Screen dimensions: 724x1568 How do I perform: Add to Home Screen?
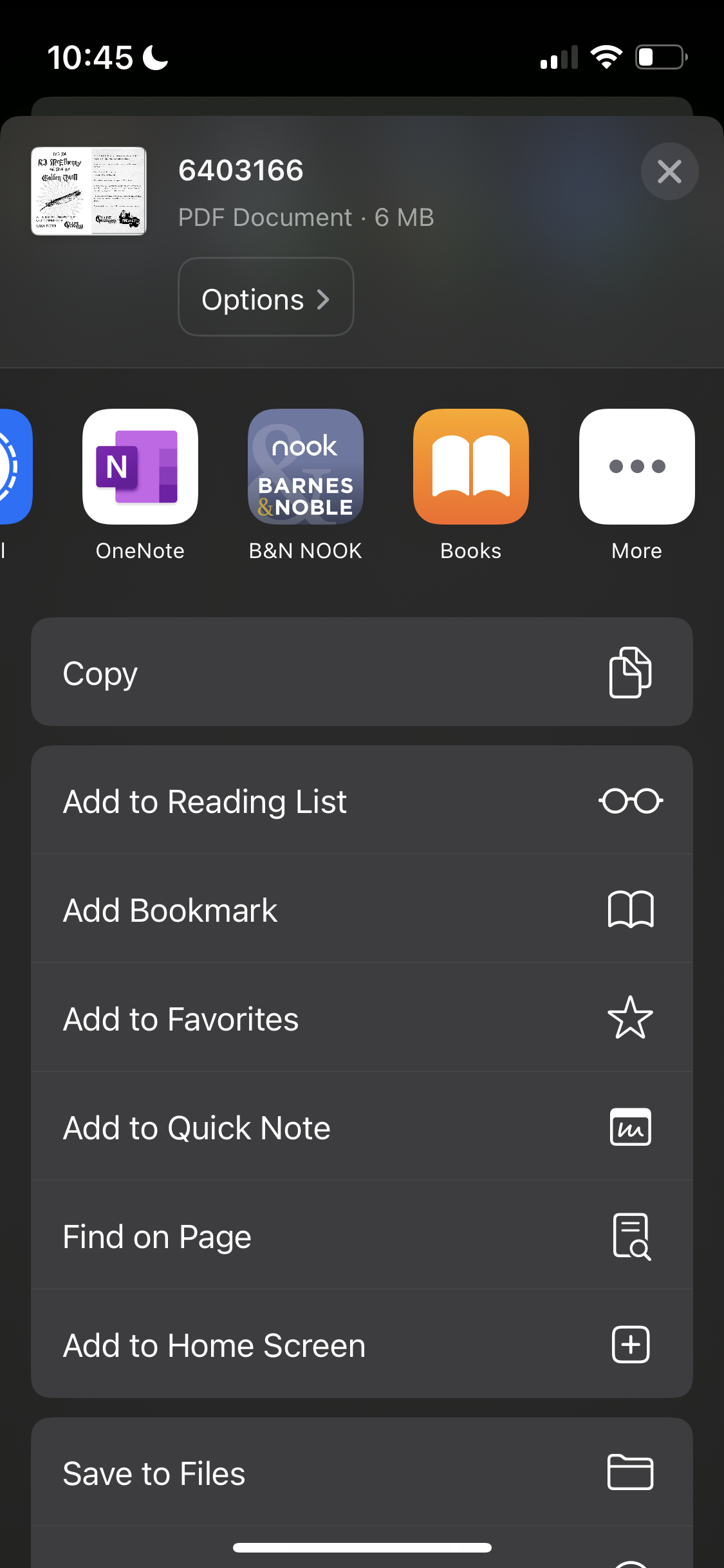coord(362,1345)
